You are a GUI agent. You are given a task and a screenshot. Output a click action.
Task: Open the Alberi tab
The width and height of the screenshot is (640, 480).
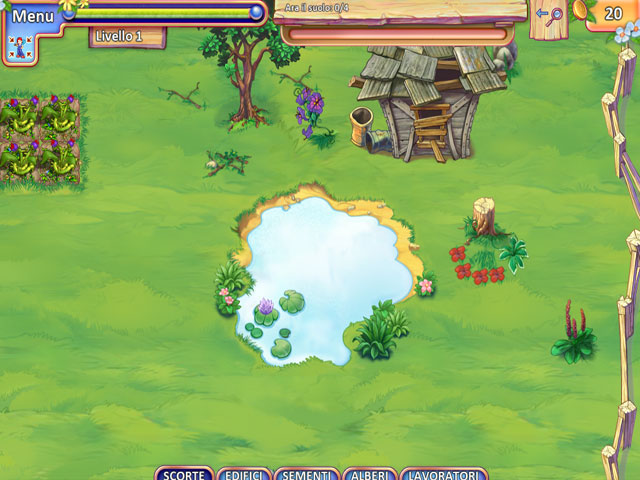[369, 474]
